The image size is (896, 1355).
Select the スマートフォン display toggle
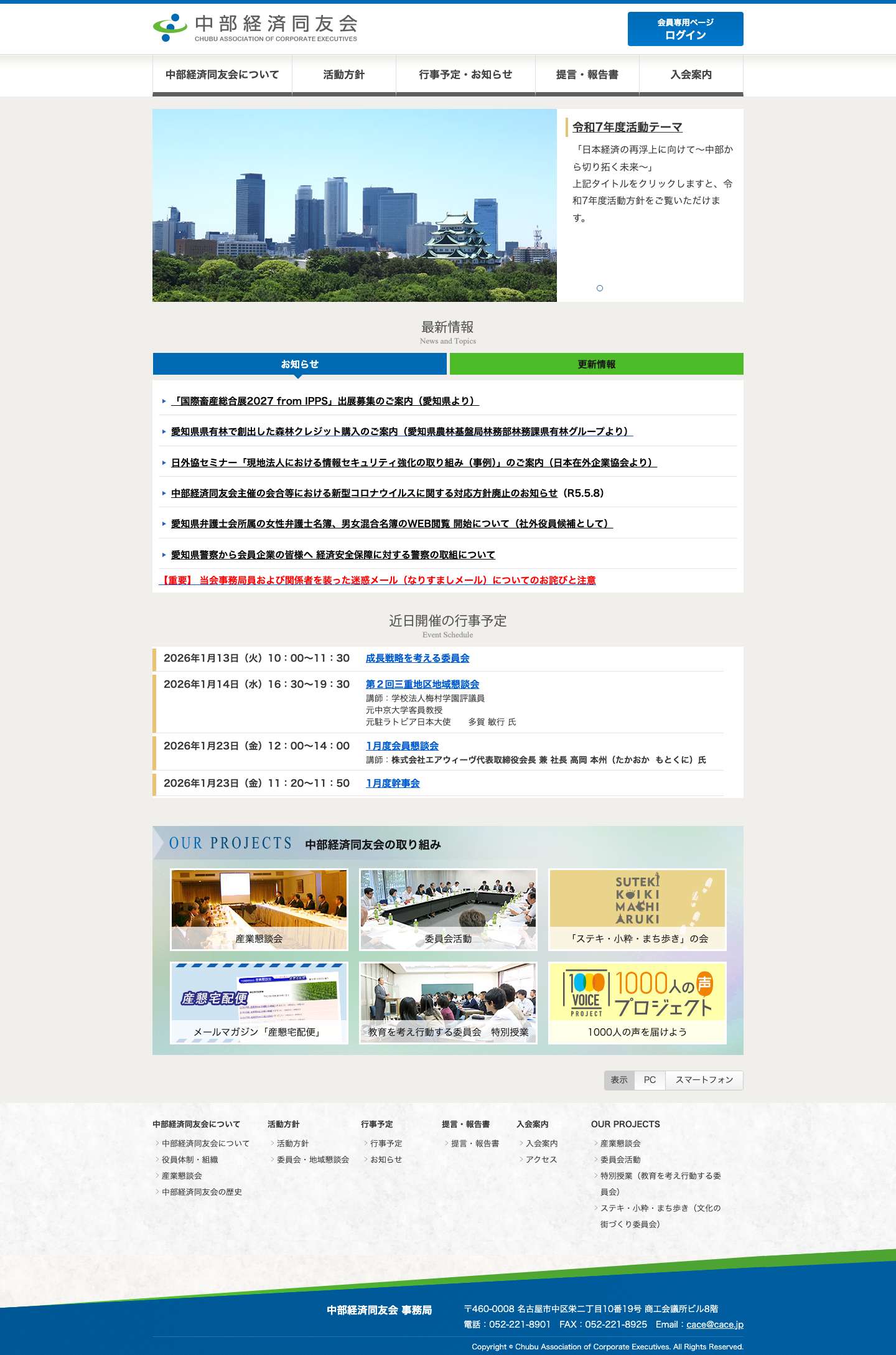coord(704,1080)
